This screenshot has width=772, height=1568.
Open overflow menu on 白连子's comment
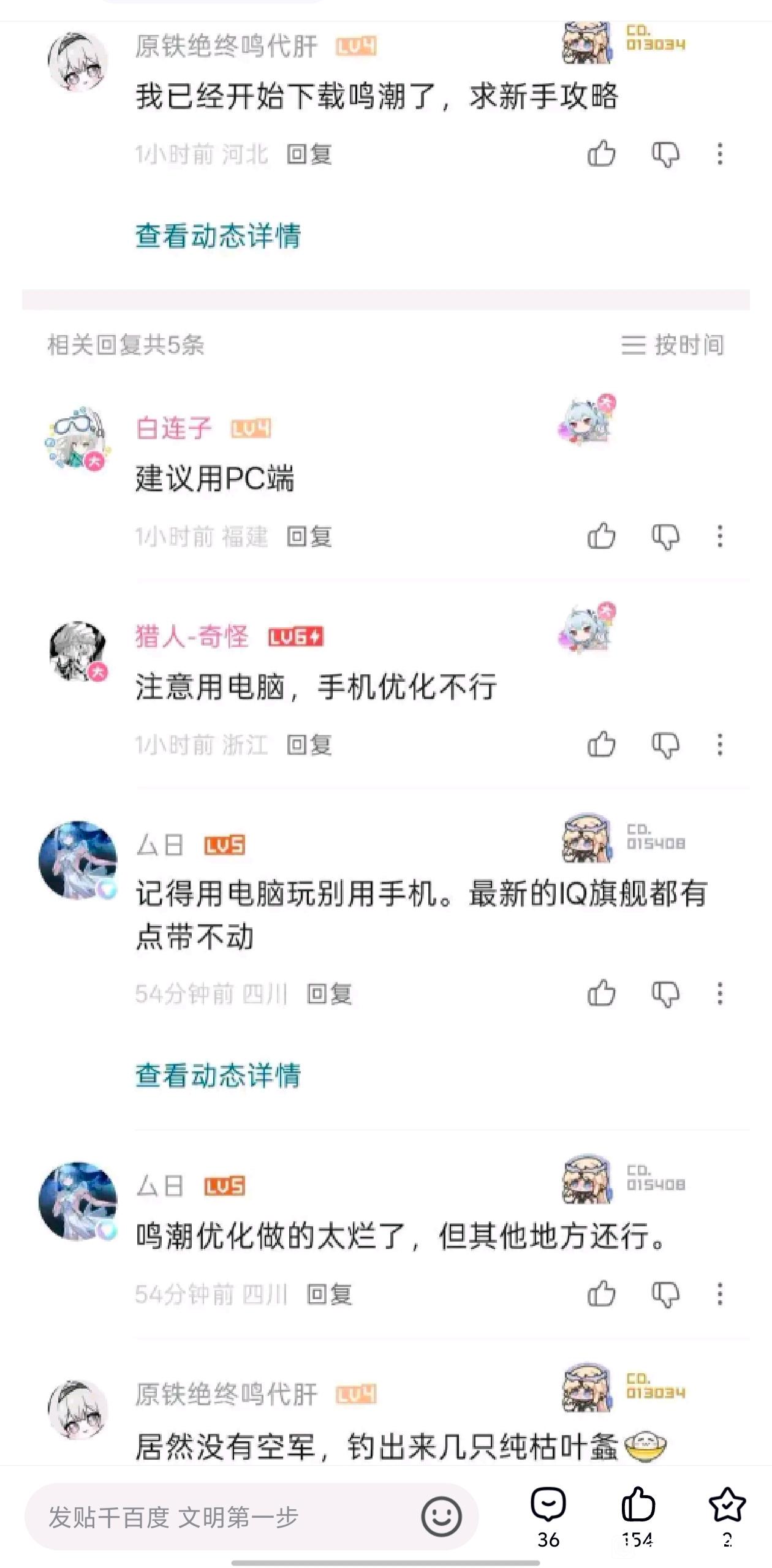coord(720,536)
